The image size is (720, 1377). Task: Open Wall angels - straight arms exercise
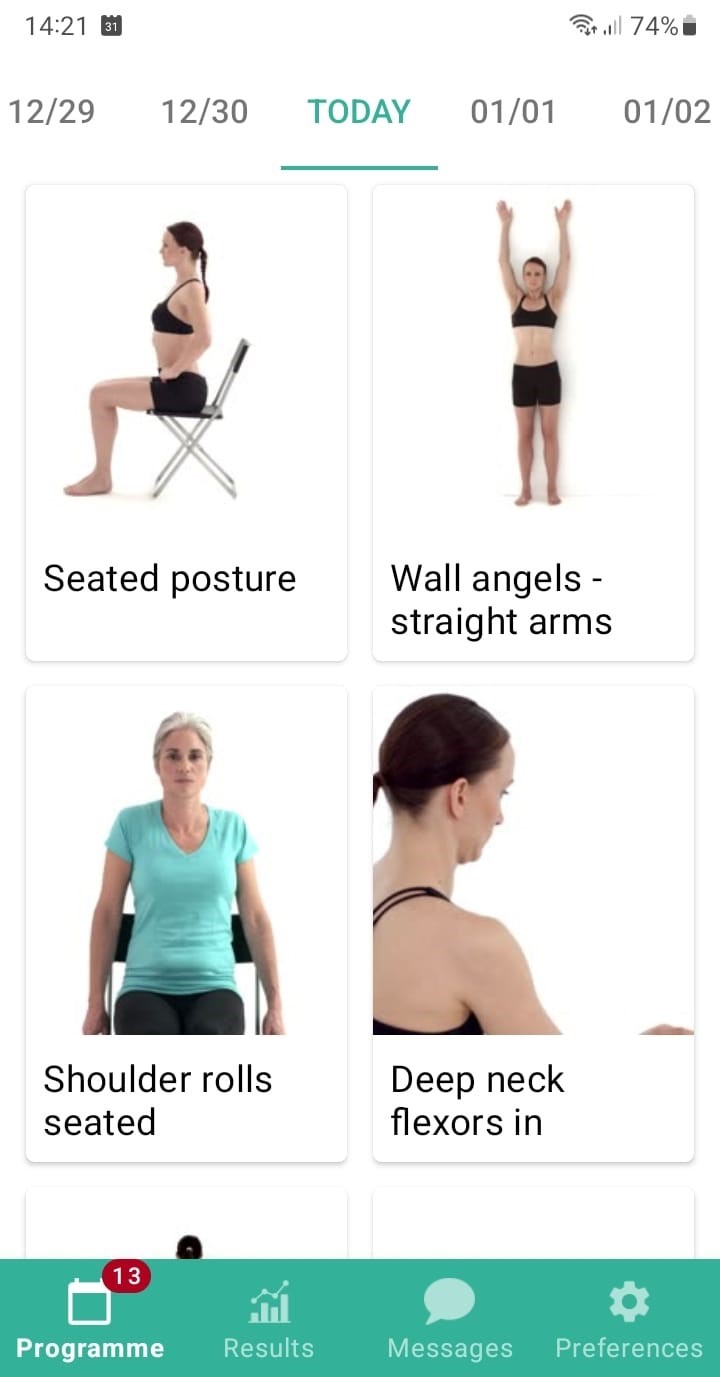(533, 422)
